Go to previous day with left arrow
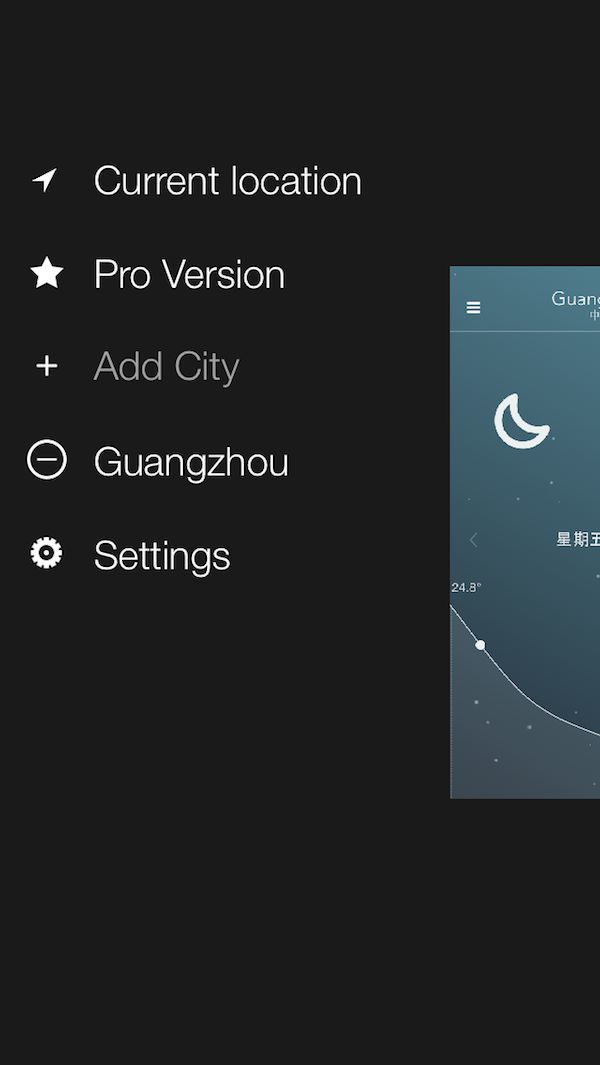 pos(474,540)
